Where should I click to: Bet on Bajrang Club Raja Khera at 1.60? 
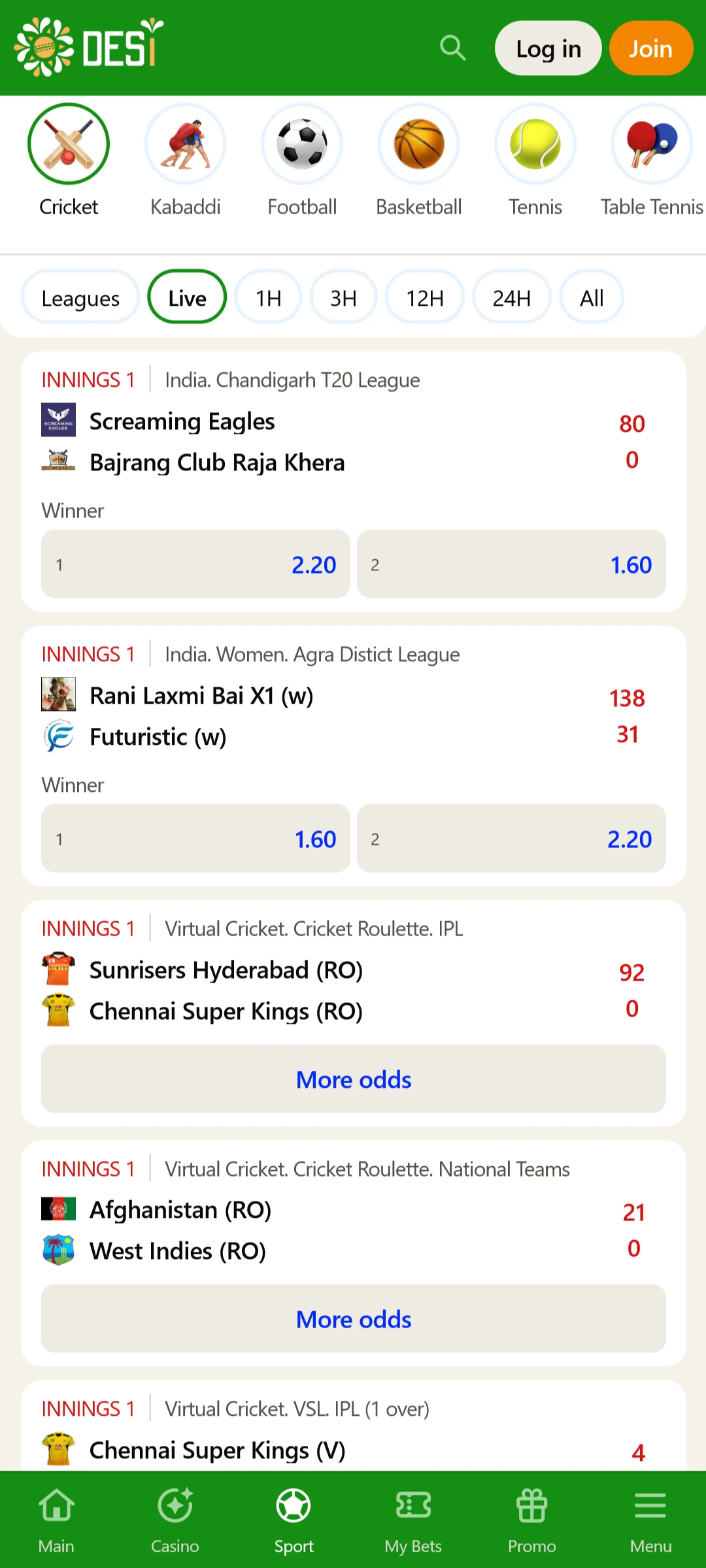pos(511,564)
